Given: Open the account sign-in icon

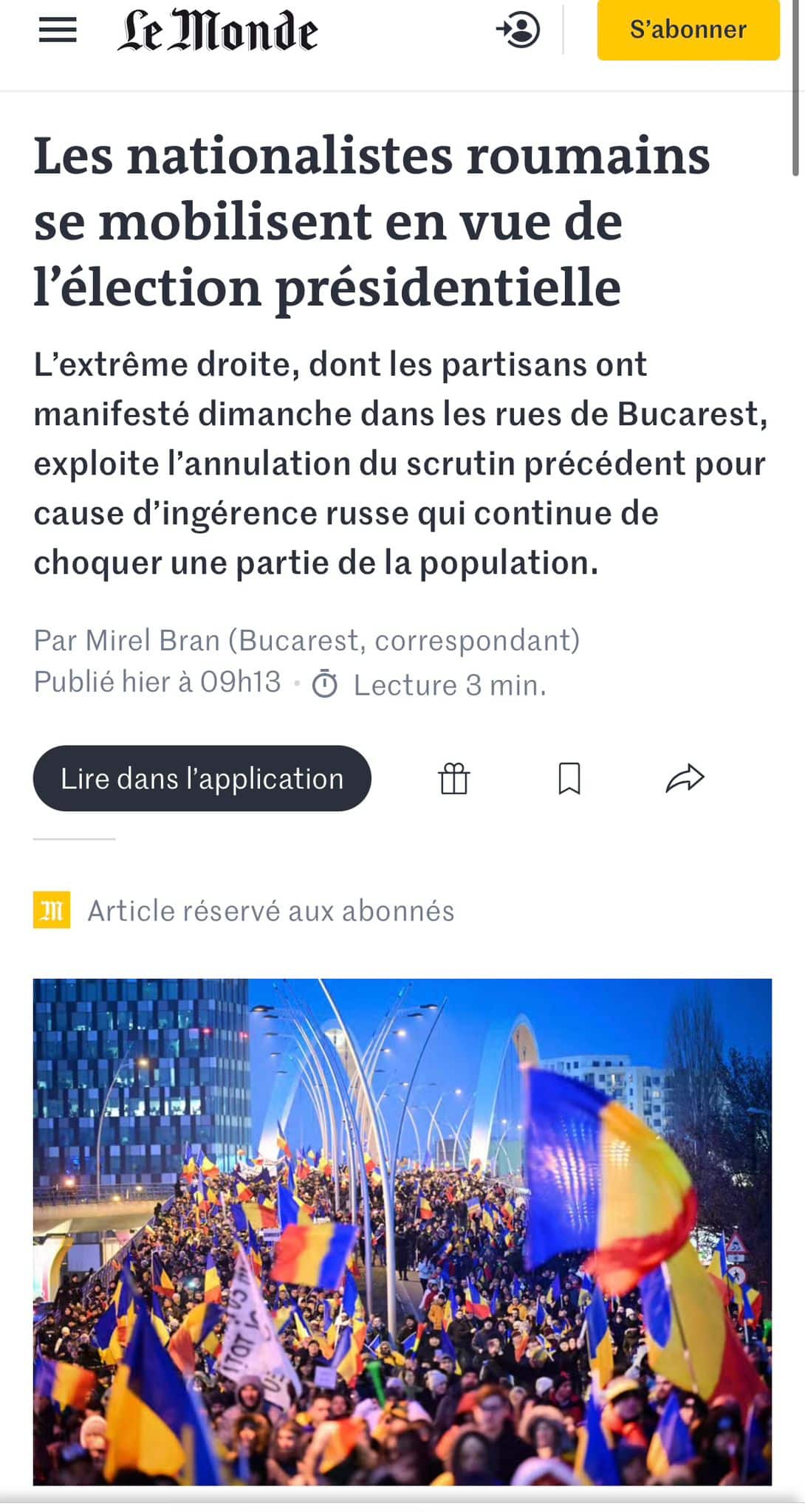Looking at the screenshot, I should click(x=518, y=30).
